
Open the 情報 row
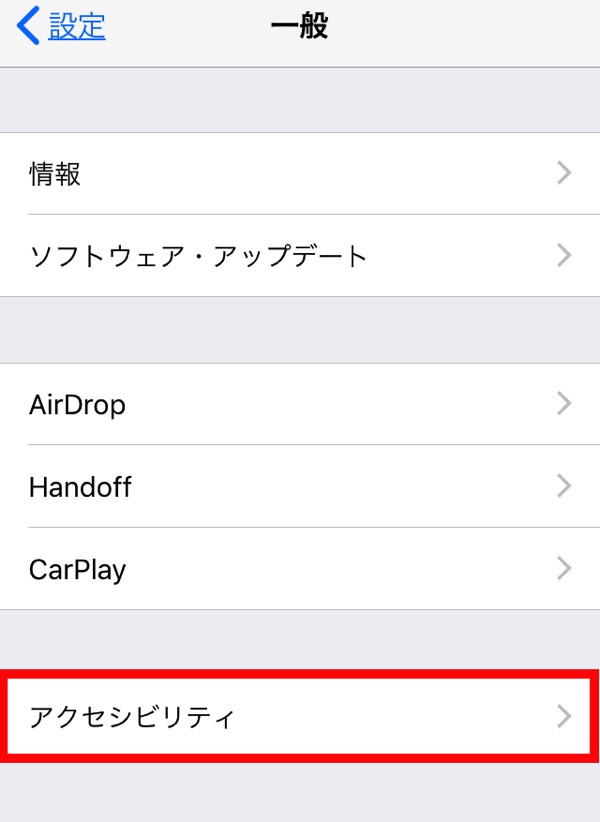[x=300, y=174]
